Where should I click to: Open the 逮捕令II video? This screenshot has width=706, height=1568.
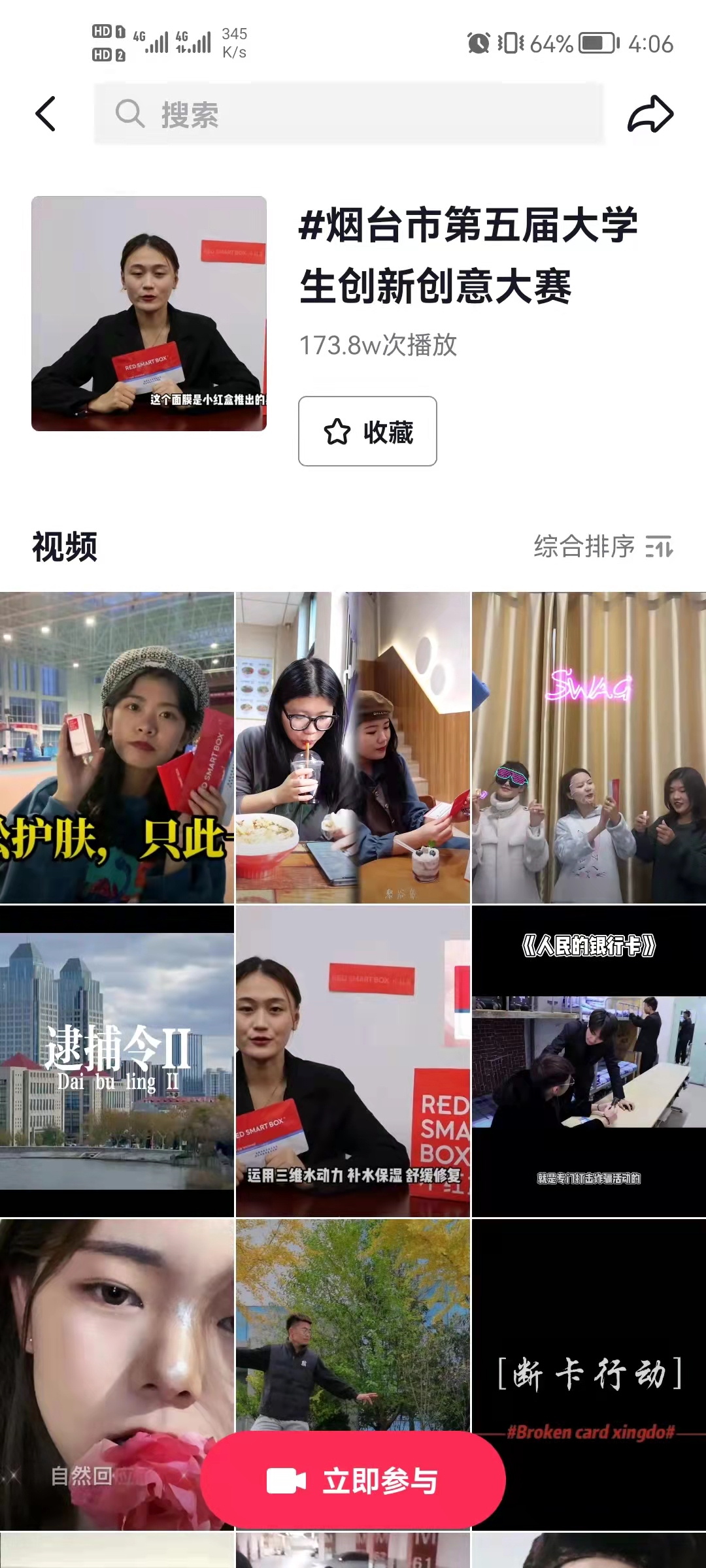116,1061
